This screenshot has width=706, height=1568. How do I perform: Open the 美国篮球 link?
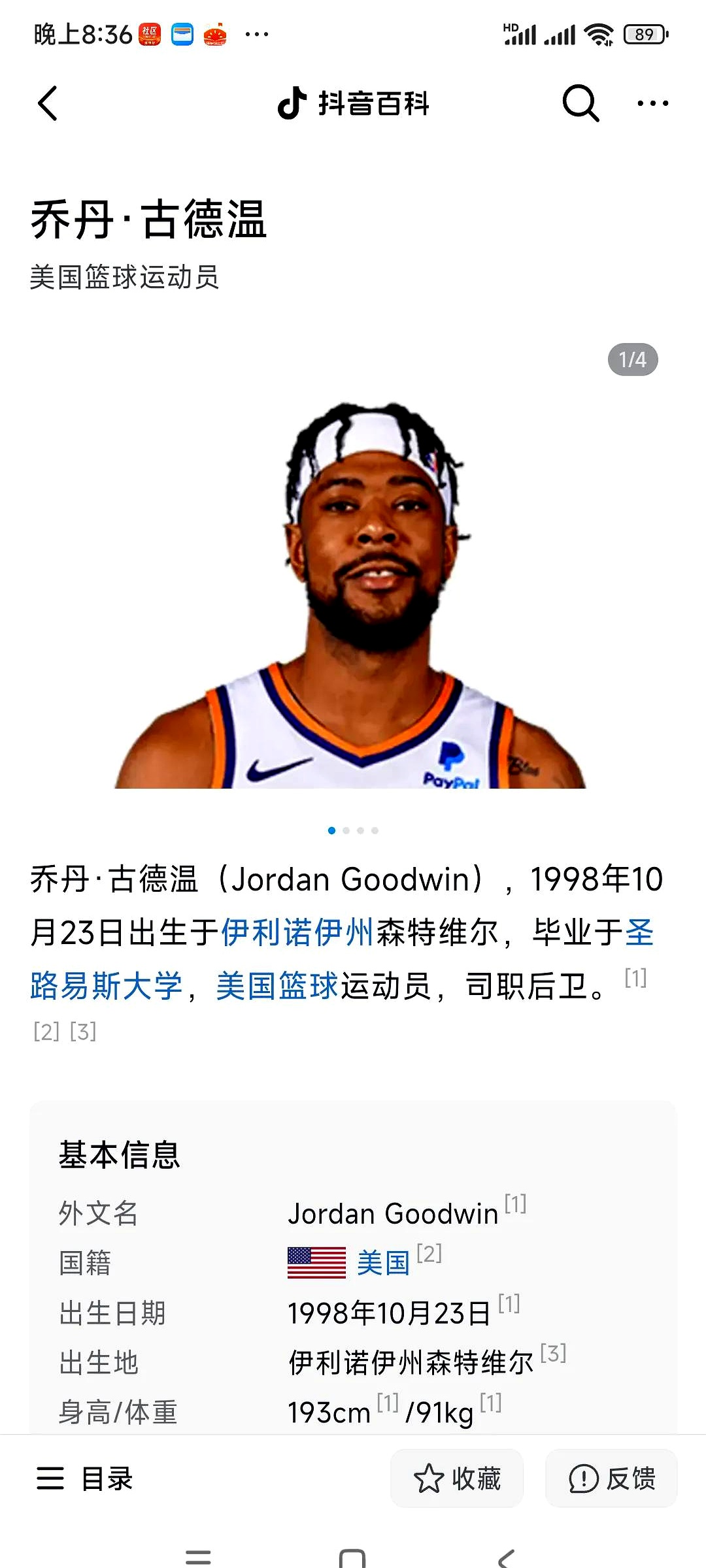[277, 986]
